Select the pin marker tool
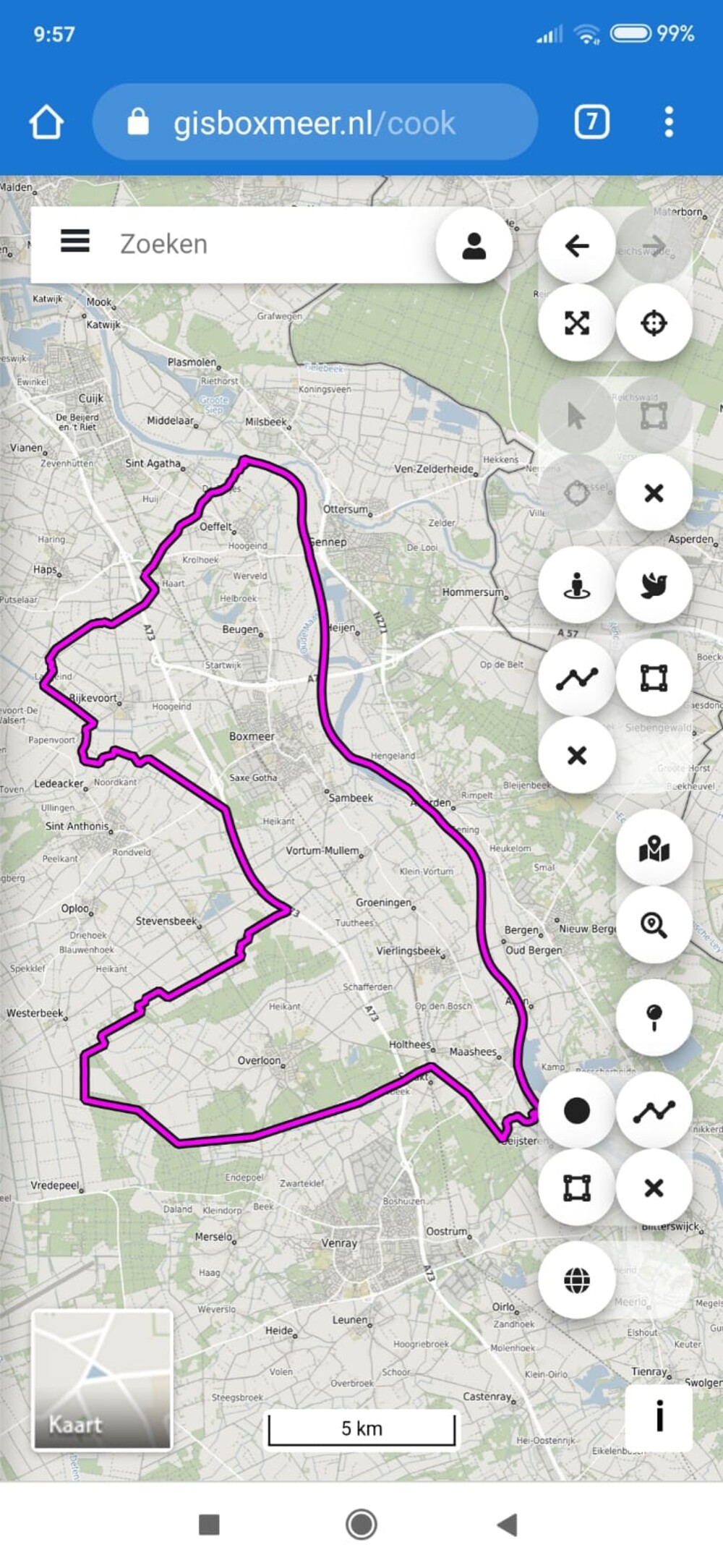 tap(654, 1017)
